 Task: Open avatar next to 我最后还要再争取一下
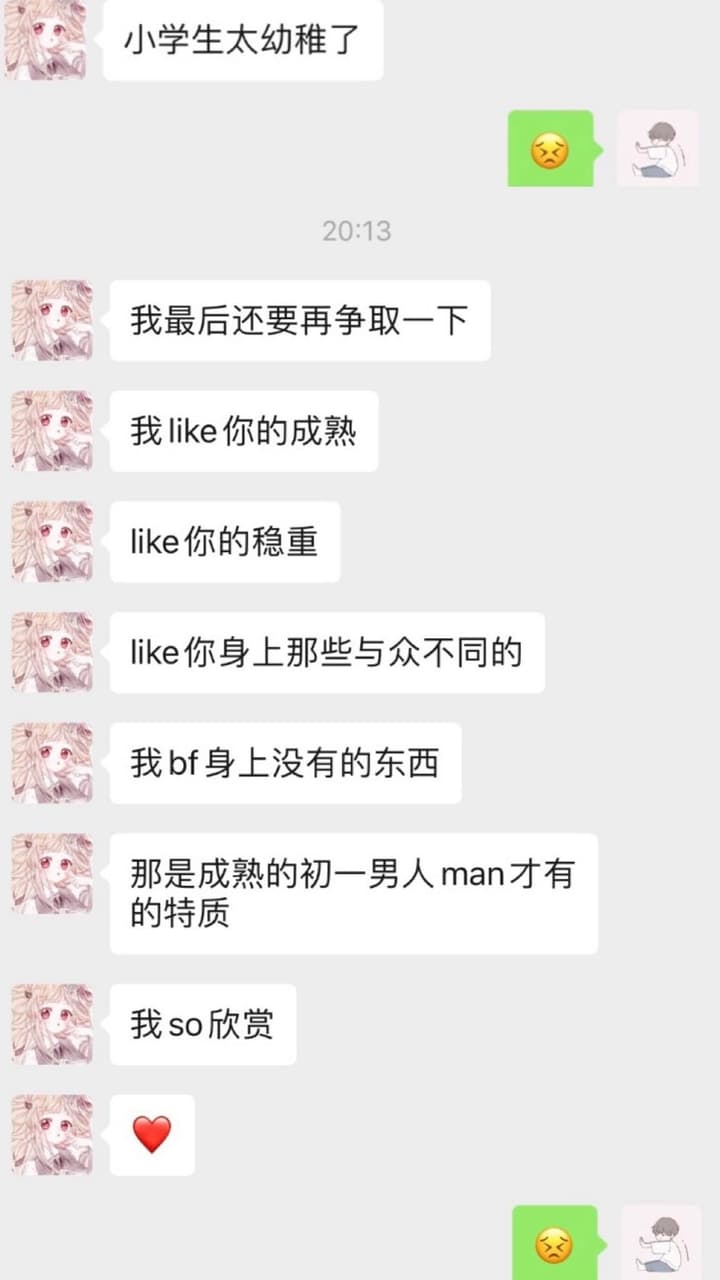point(52,320)
